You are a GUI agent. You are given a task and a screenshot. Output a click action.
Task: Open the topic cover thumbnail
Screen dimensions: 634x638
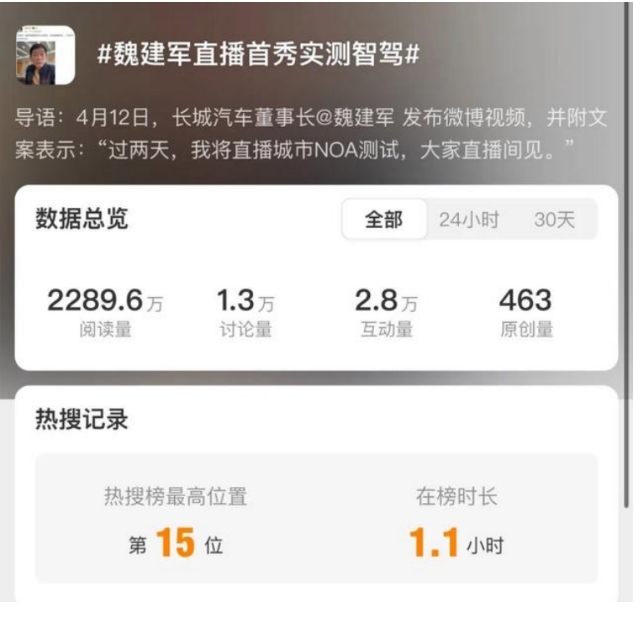click(46, 54)
